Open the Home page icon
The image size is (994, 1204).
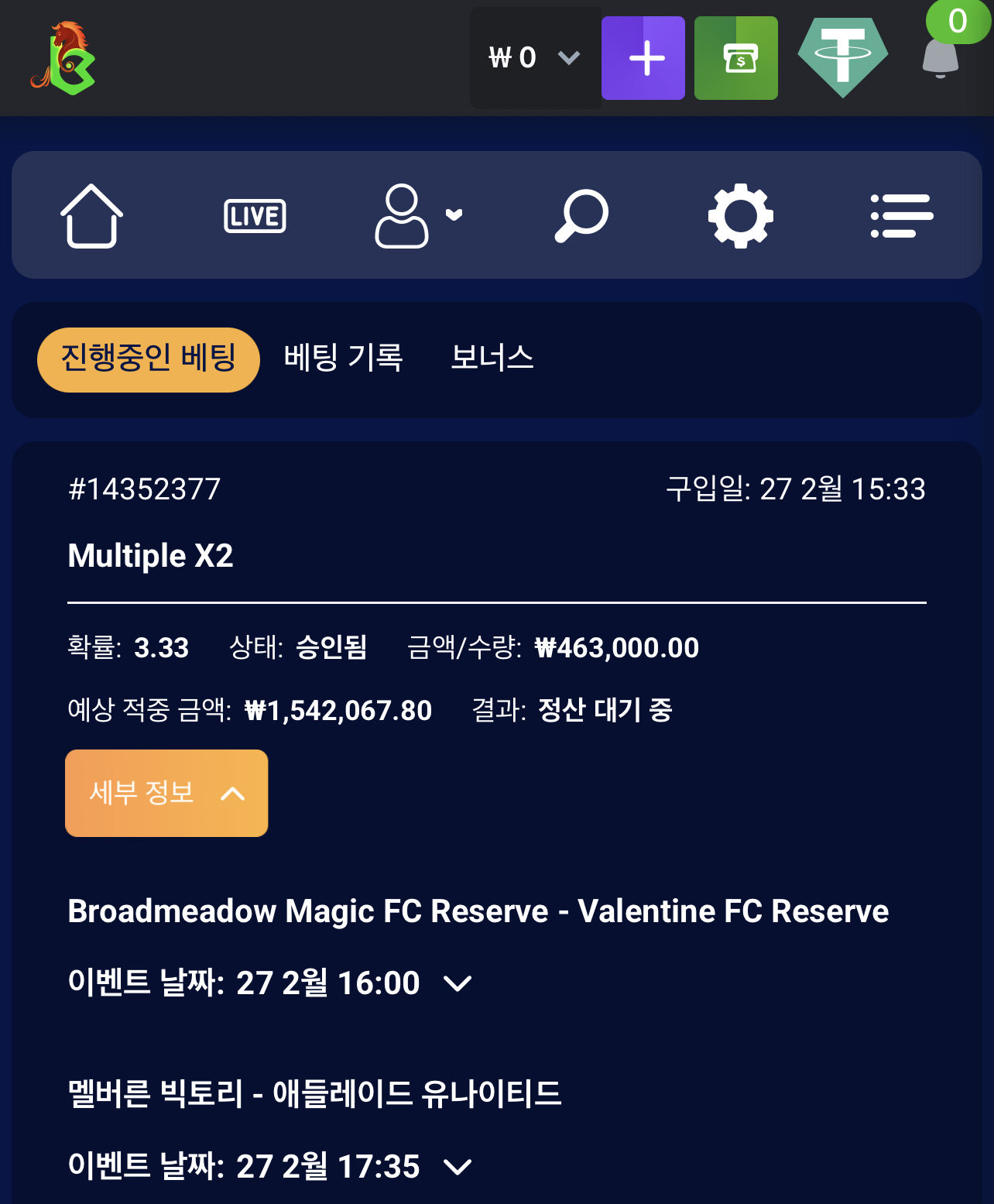[x=90, y=215]
